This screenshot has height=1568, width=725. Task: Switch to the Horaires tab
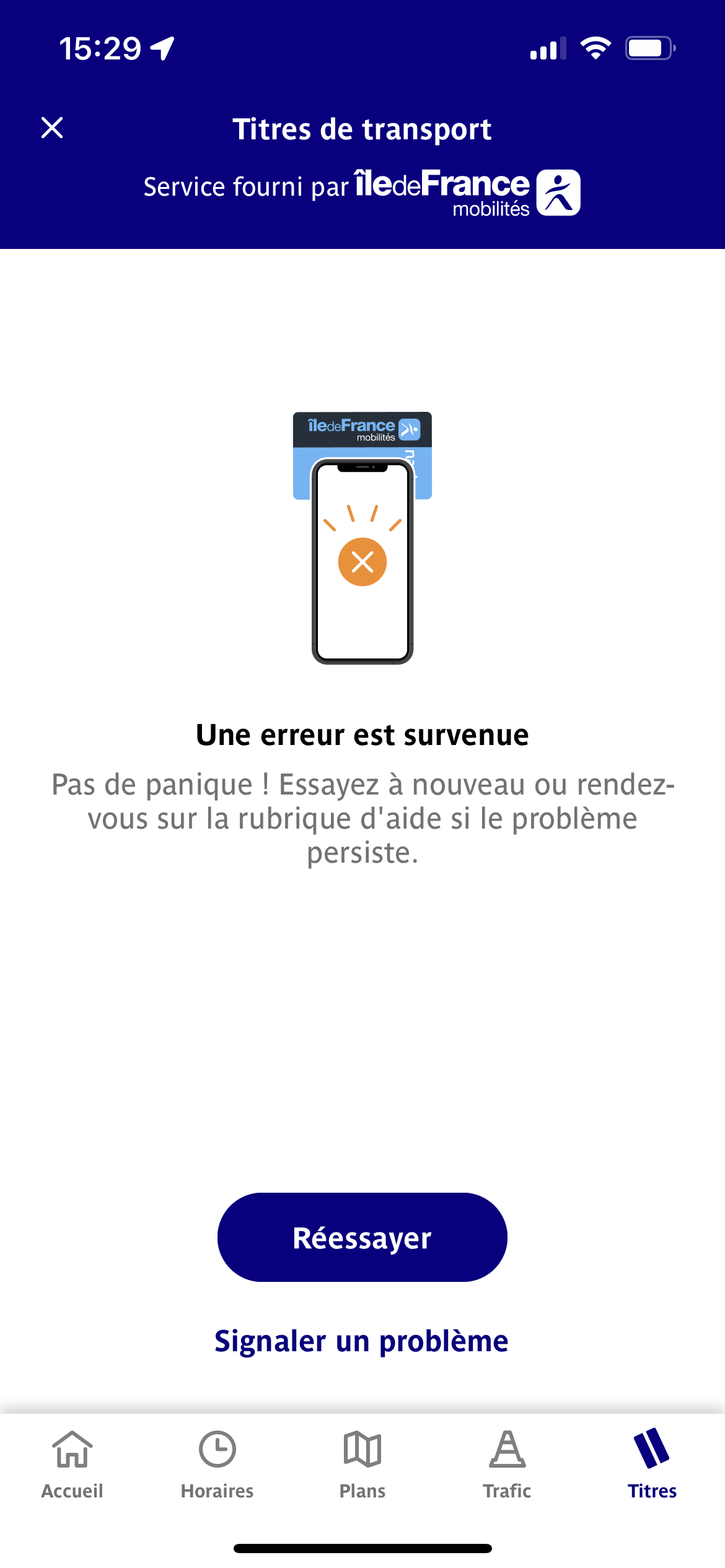(x=217, y=1465)
